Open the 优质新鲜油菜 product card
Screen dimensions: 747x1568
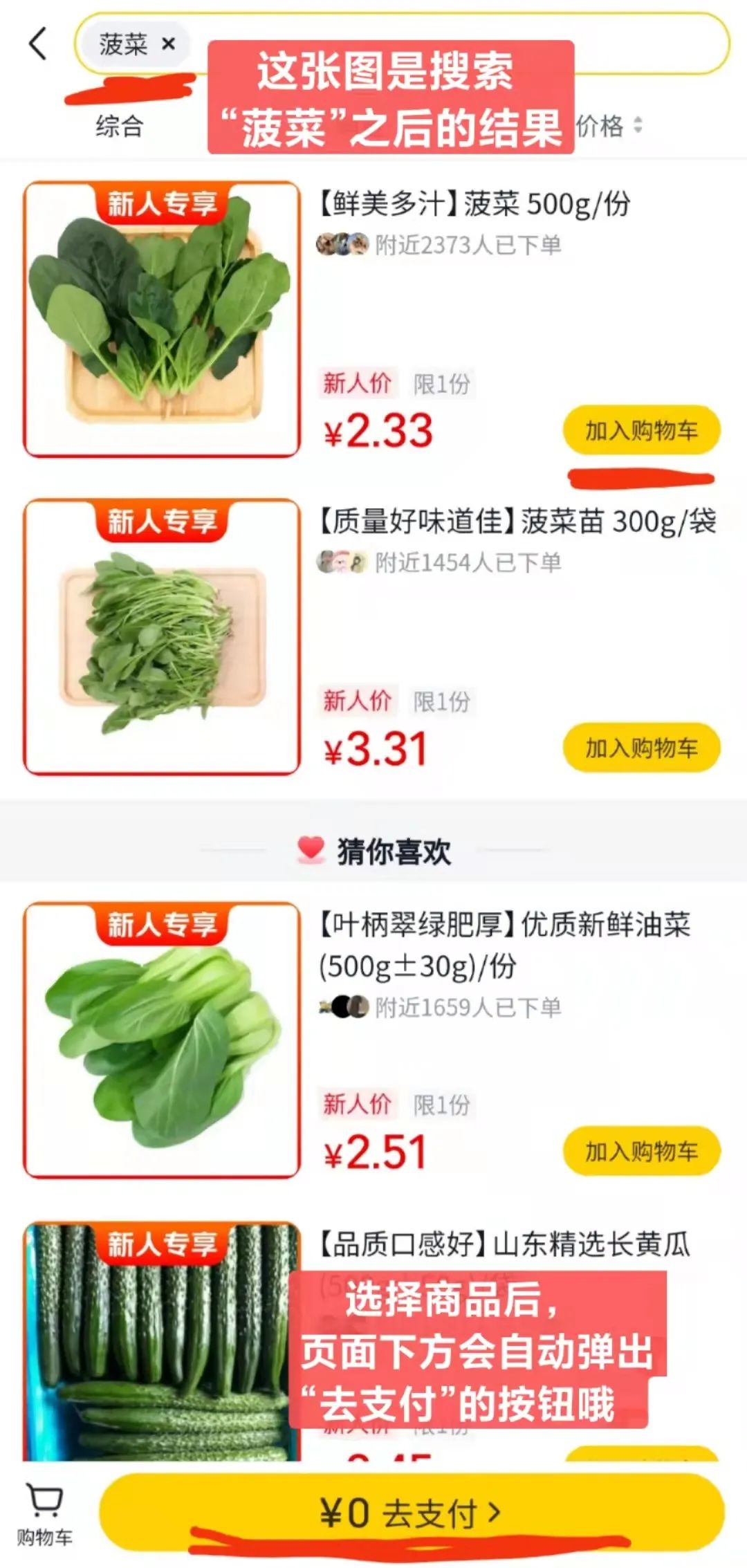click(504, 945)
